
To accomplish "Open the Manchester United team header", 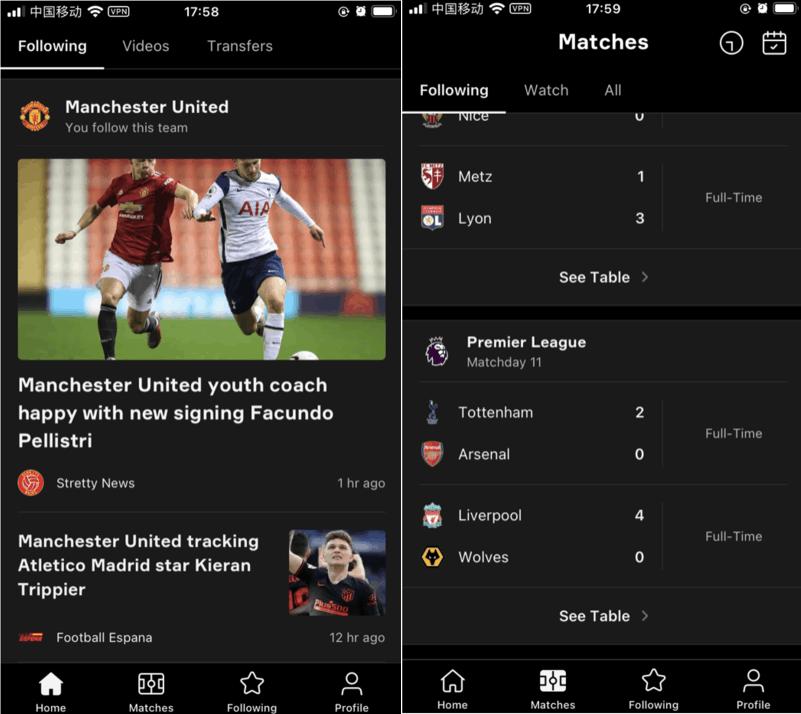I will point(146,115).
